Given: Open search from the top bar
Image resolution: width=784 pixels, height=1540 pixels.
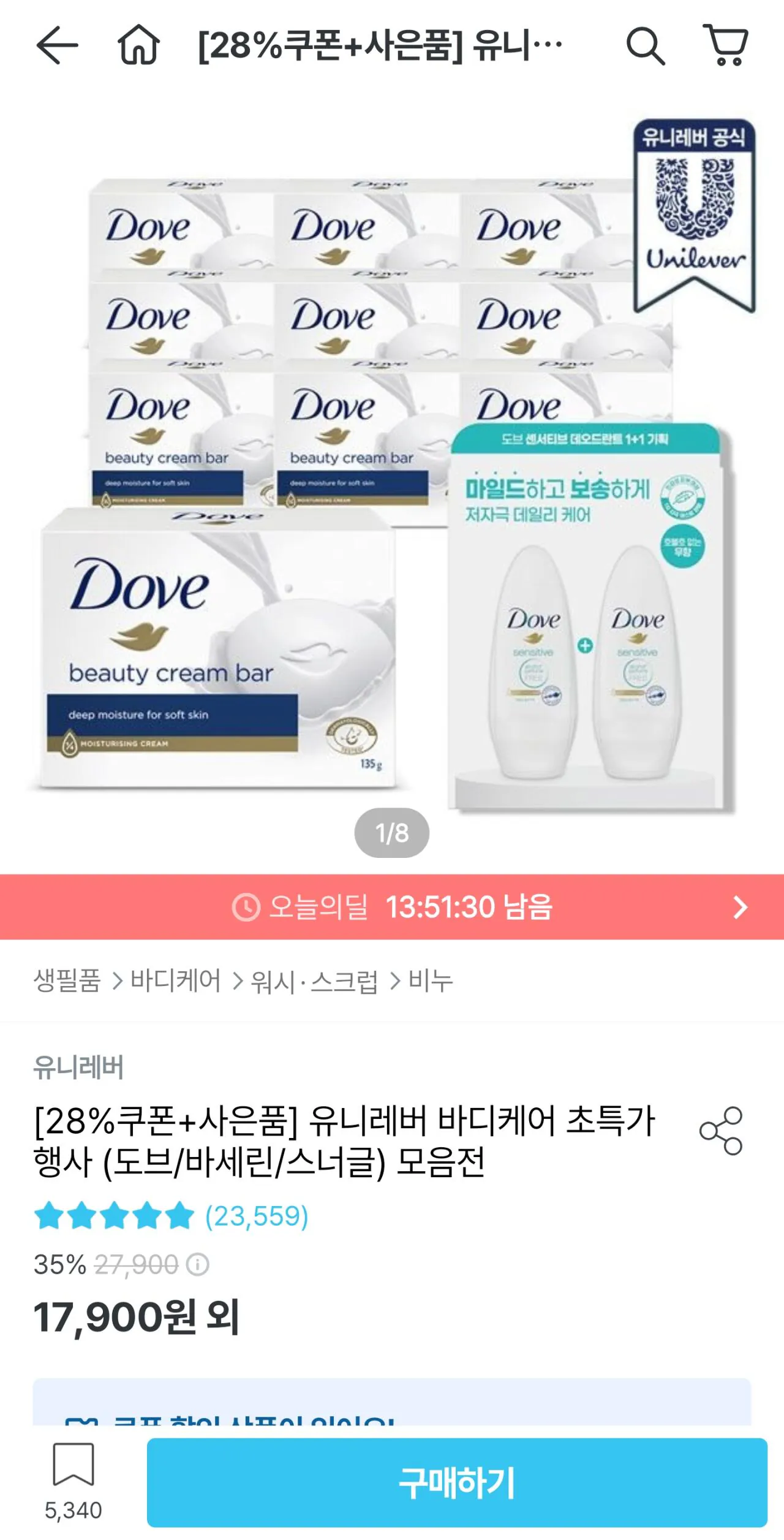Looking at the screenshot, I should pyautogui.click(x=645, y=45).
